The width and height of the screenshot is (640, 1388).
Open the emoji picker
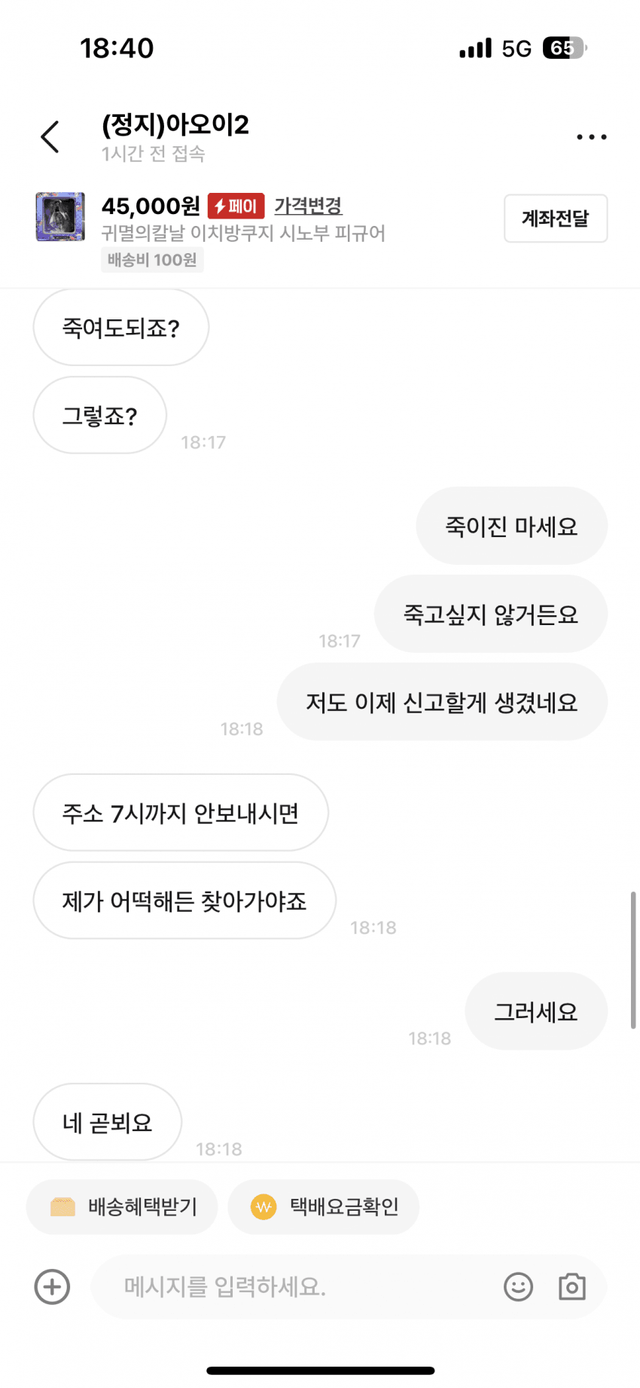tap(518, 1287)
